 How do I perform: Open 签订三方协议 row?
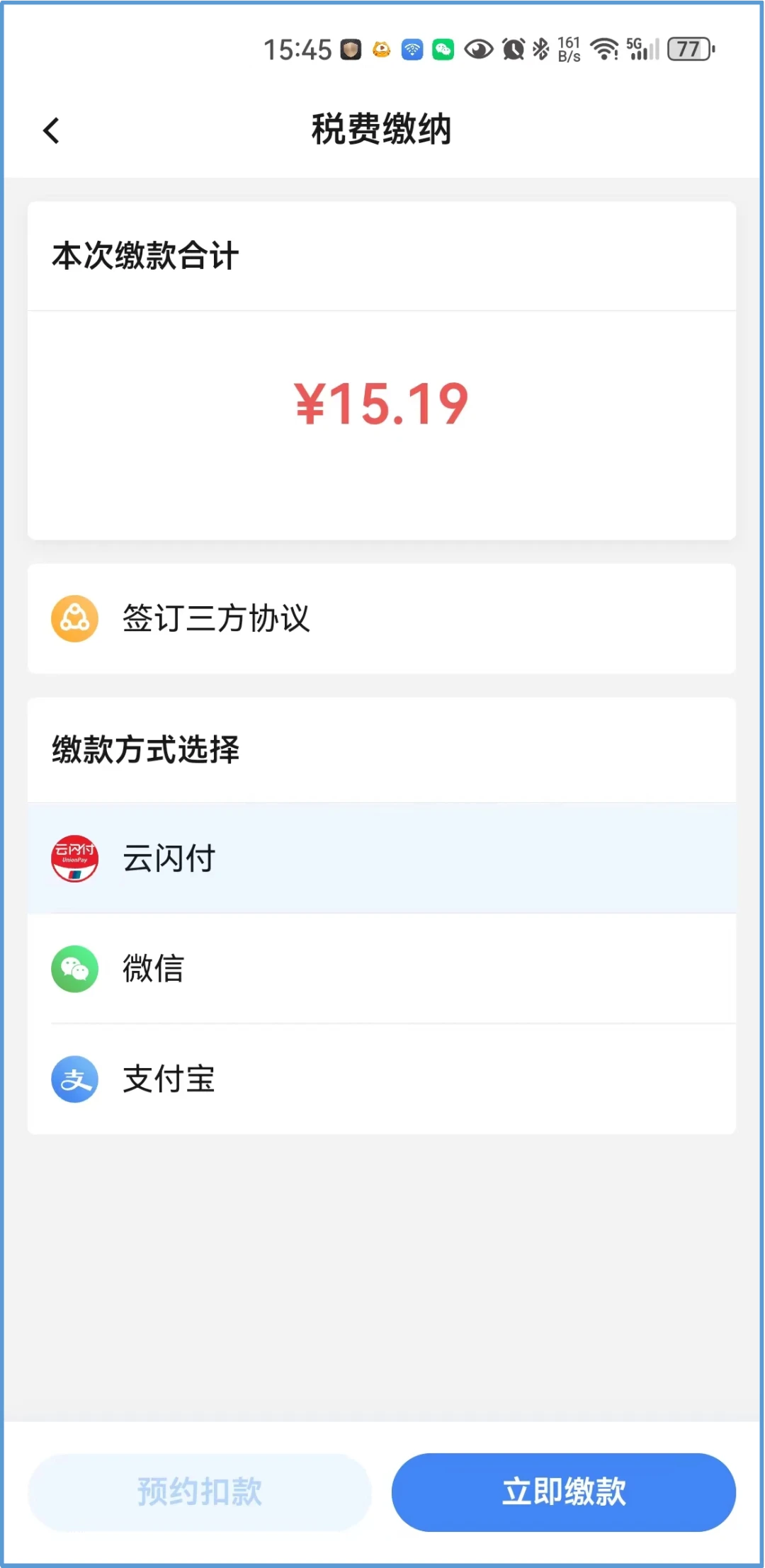(x=382, y=618)
